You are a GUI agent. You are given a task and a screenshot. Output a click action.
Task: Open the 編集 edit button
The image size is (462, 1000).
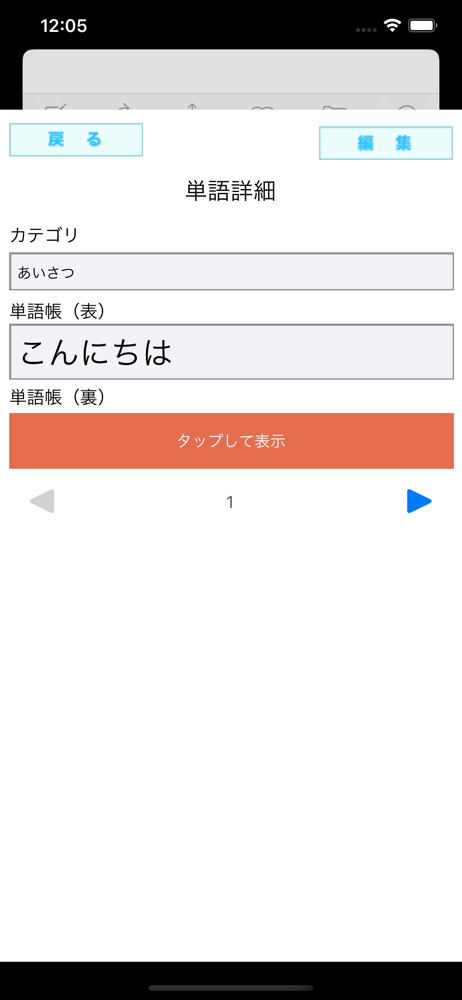(x=385, y=143)
